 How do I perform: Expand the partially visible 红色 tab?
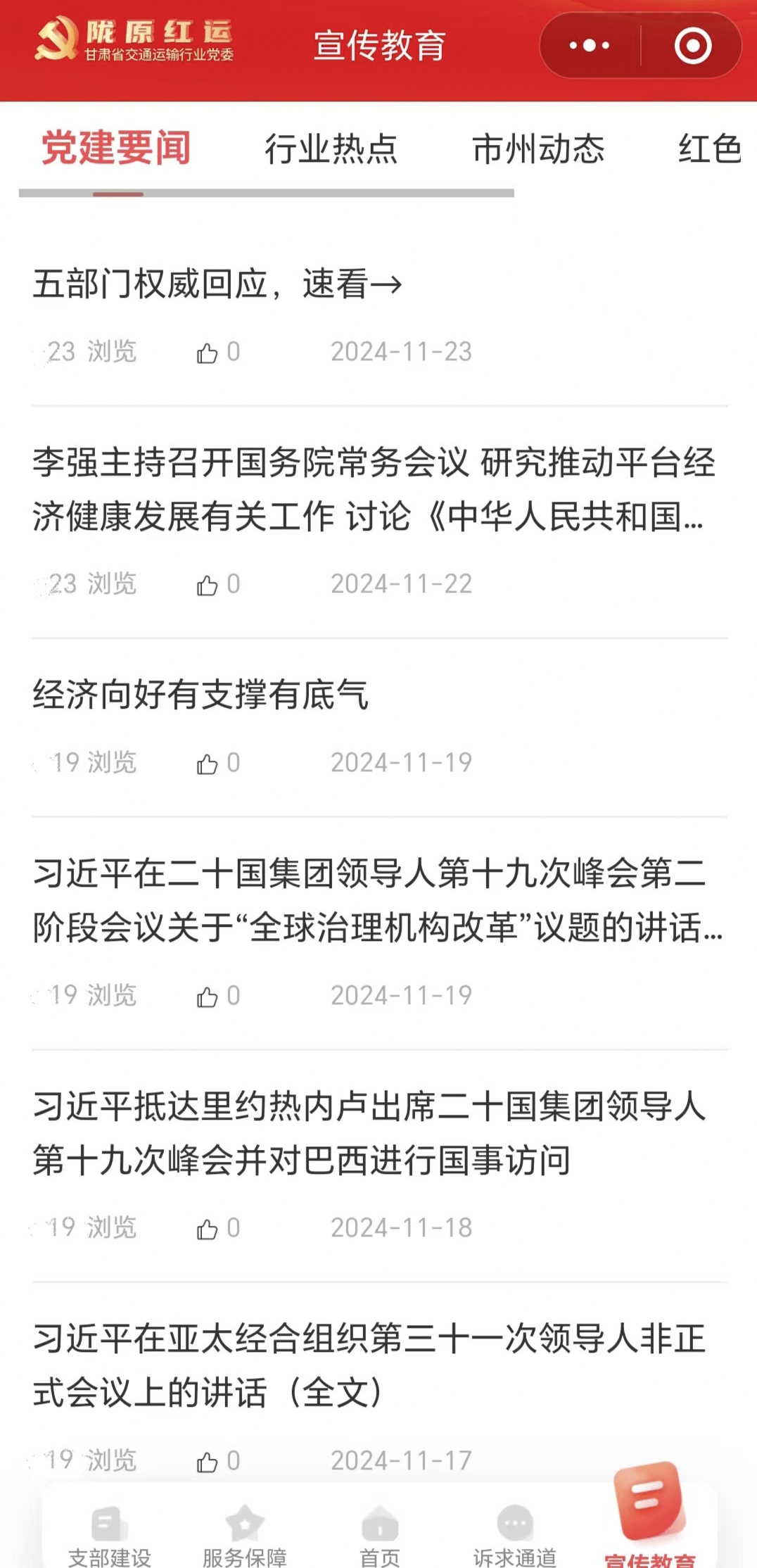click(x=710, y=149)
